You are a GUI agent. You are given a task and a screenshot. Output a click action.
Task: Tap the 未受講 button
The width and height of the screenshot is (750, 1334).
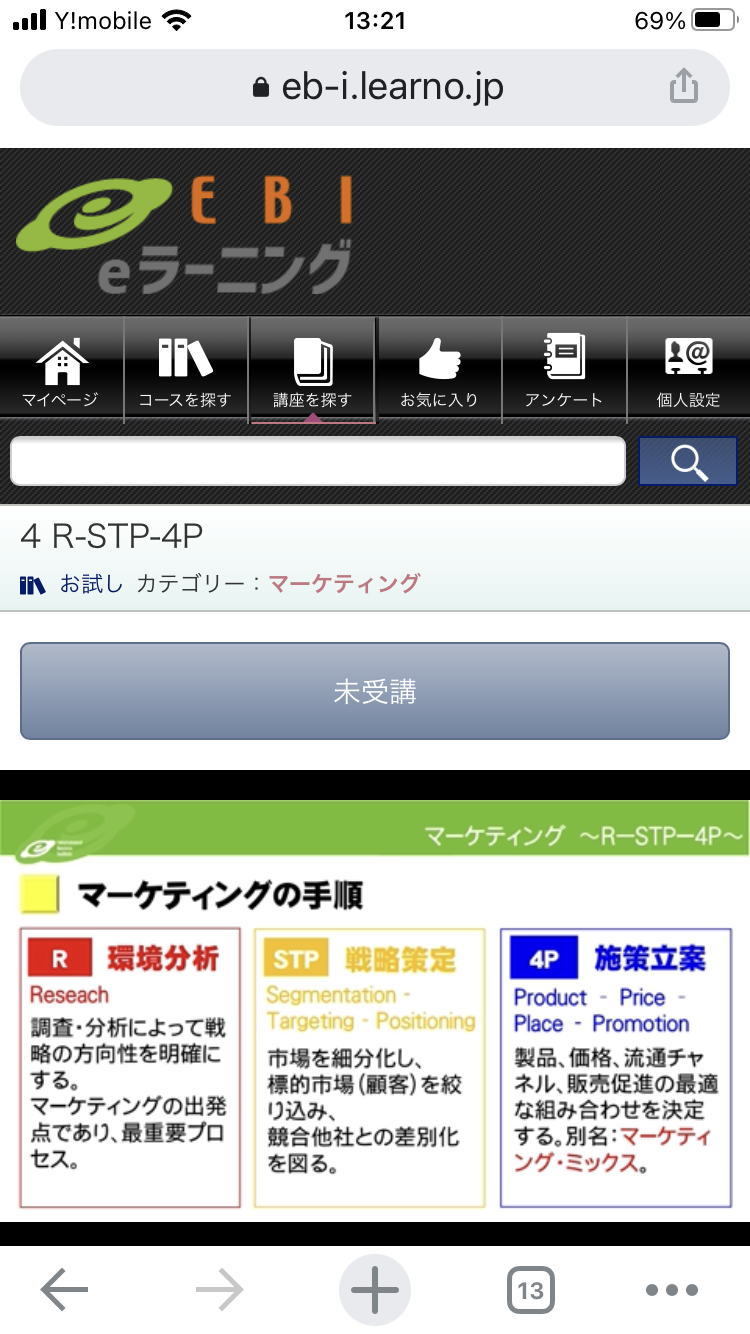click(375, 692)
